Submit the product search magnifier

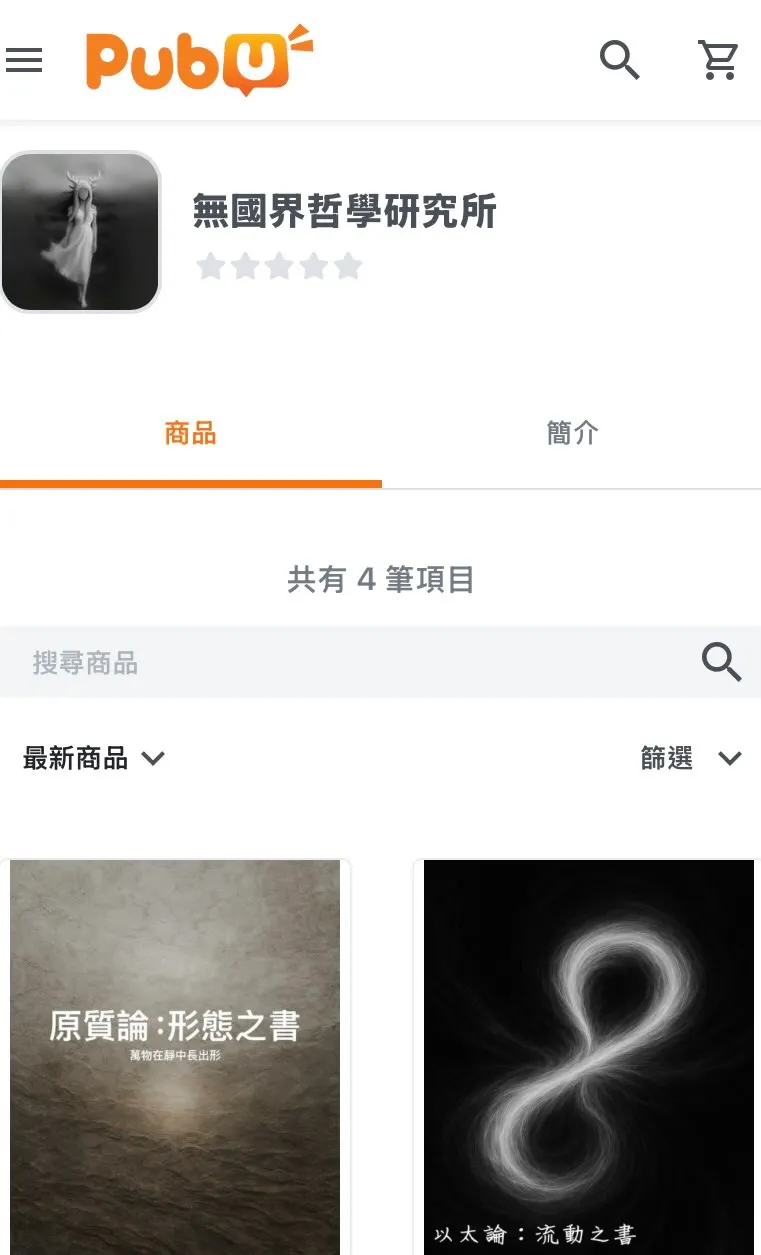pyautogui.click(x=721, y=662)
